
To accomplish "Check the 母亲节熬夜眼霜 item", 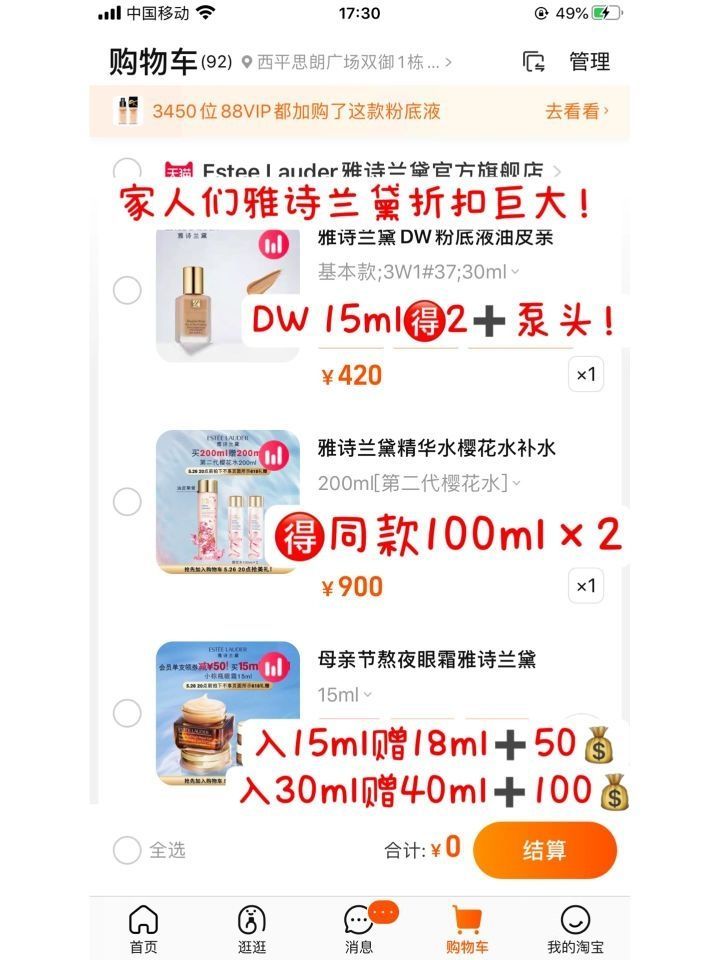I will tap(127, 713).
